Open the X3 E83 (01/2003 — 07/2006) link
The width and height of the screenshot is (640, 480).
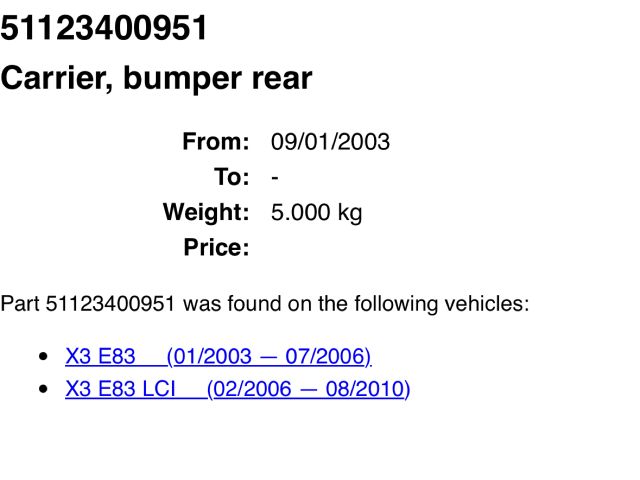[x=217, y=356]
